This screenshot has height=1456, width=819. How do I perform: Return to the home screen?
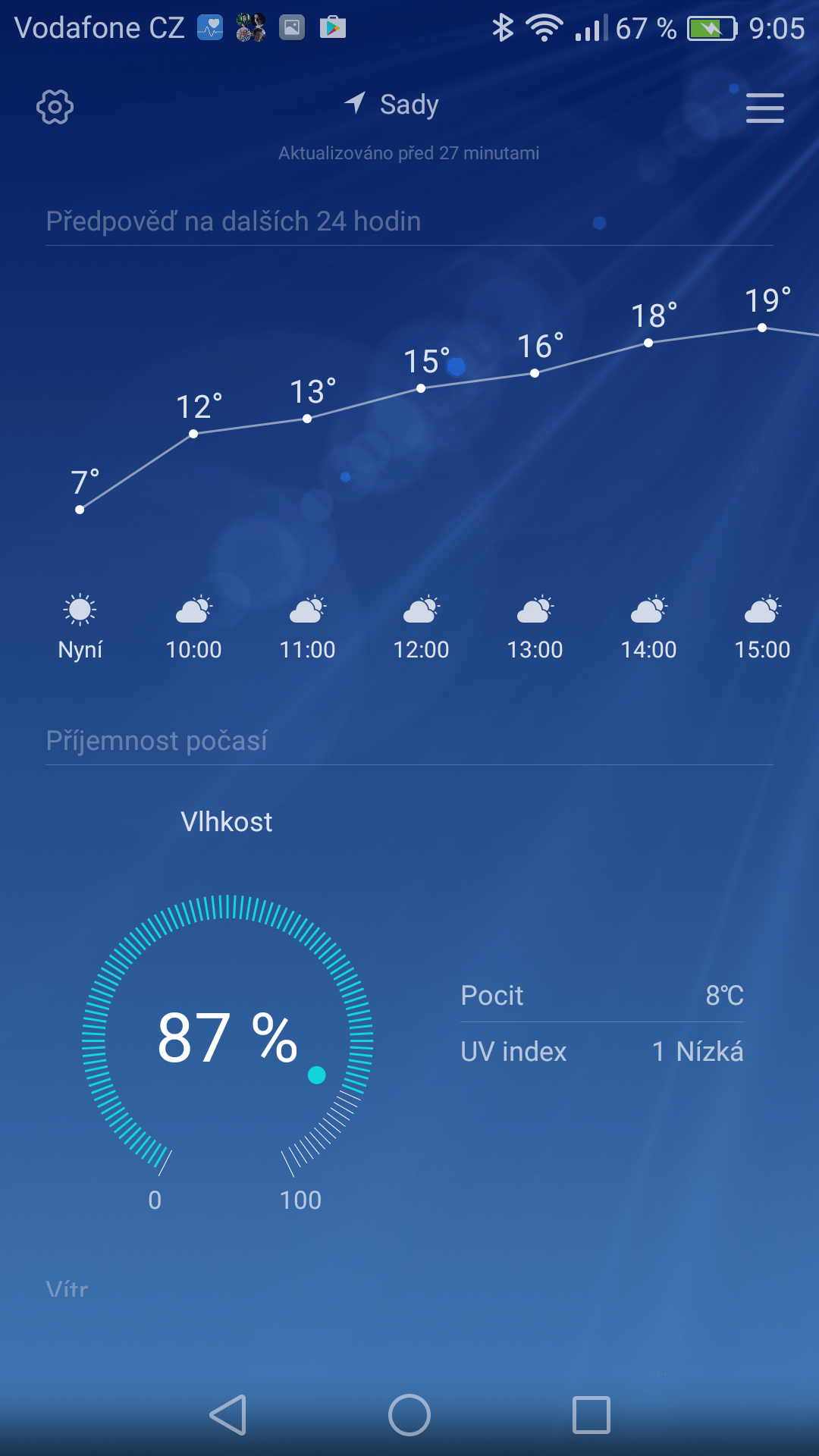point(409,1415)
